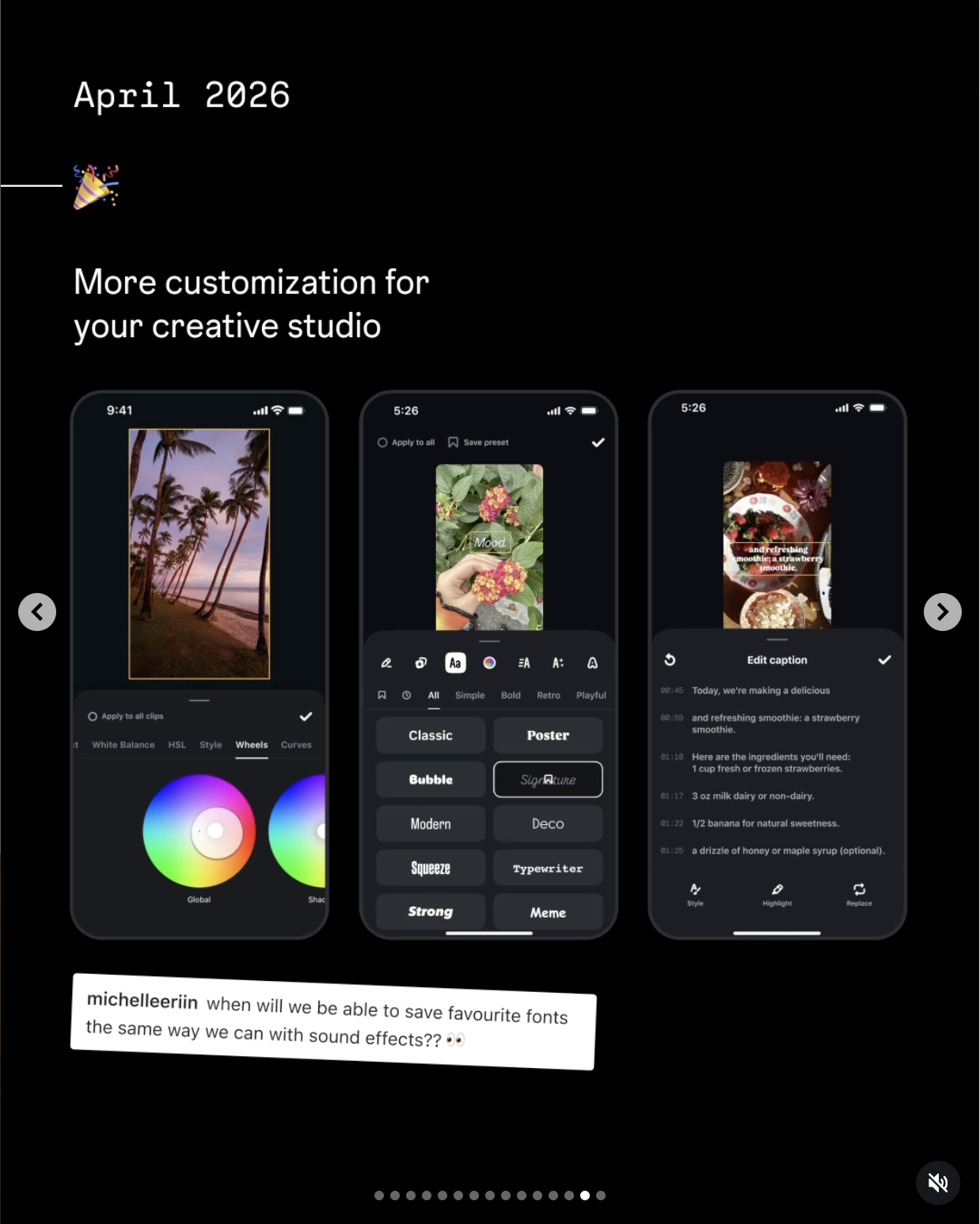Go to the next carousel slide
Image resolution: width=980 pixels, height=1224 pixels.
942,612
